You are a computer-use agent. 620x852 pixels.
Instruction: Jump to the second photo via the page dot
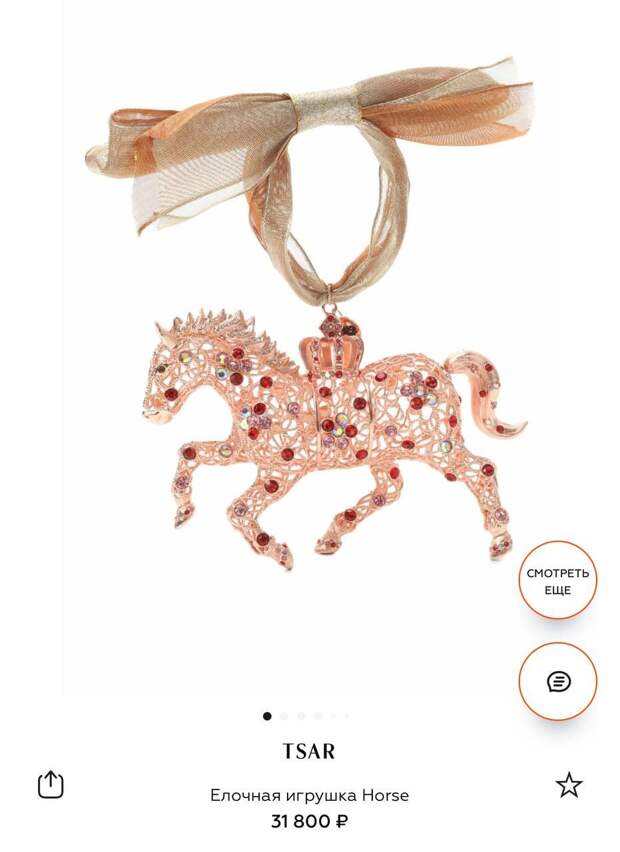coord(284,716)
